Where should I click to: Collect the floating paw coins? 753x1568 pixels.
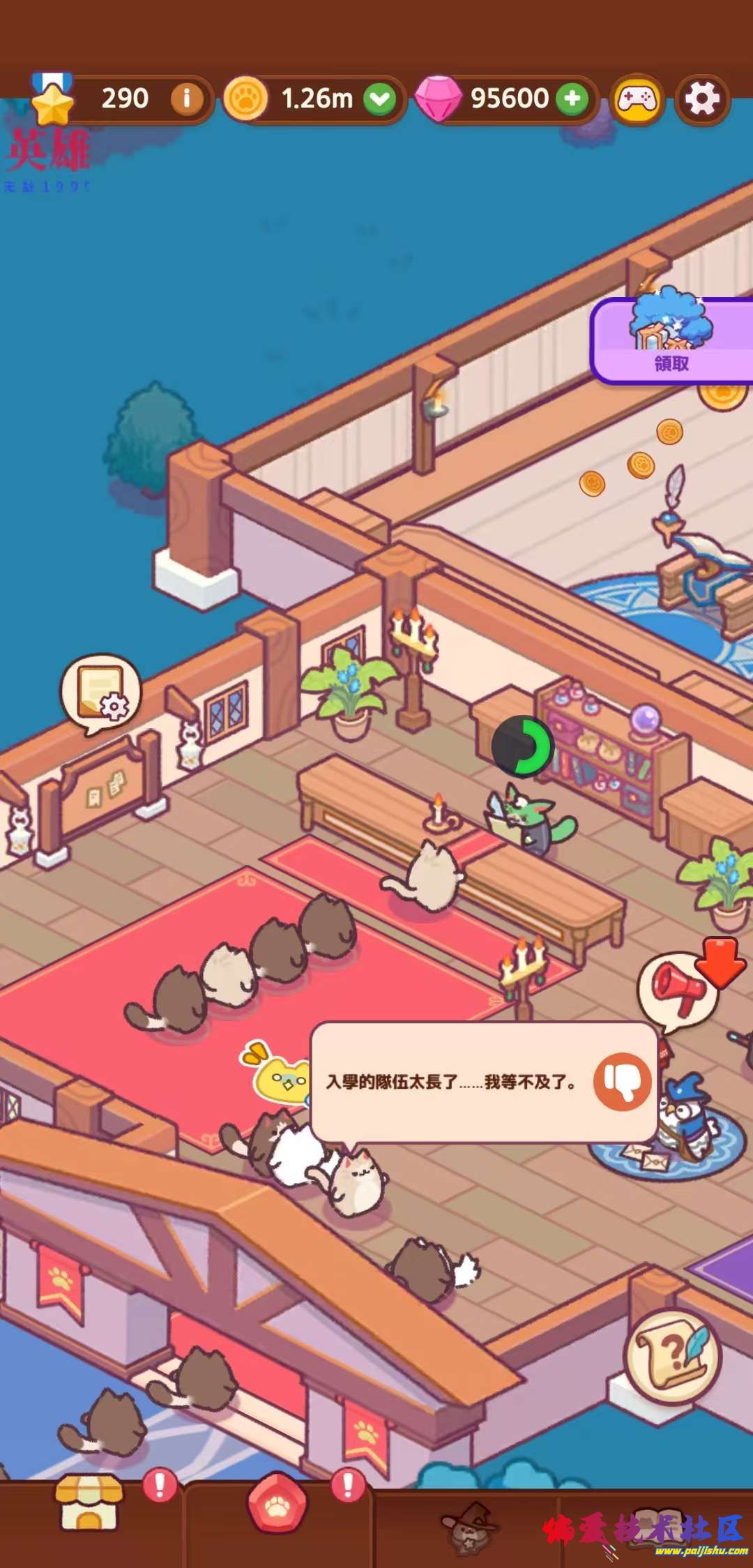[x=640, y=463]
